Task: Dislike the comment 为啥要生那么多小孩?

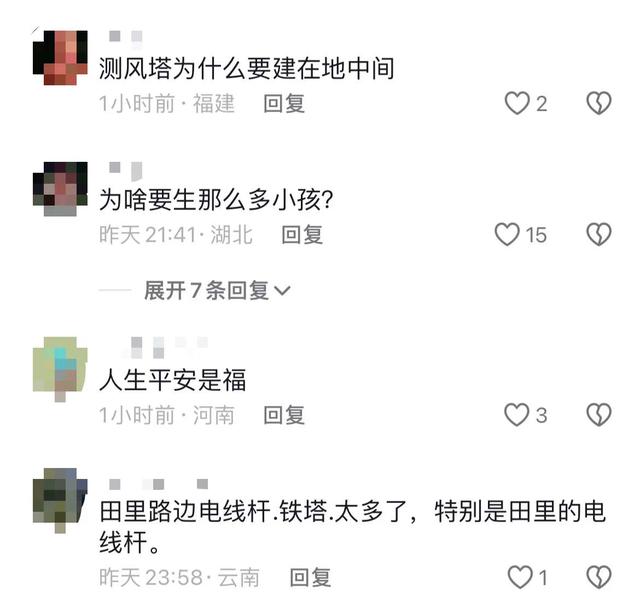Action: pos(598,234)
